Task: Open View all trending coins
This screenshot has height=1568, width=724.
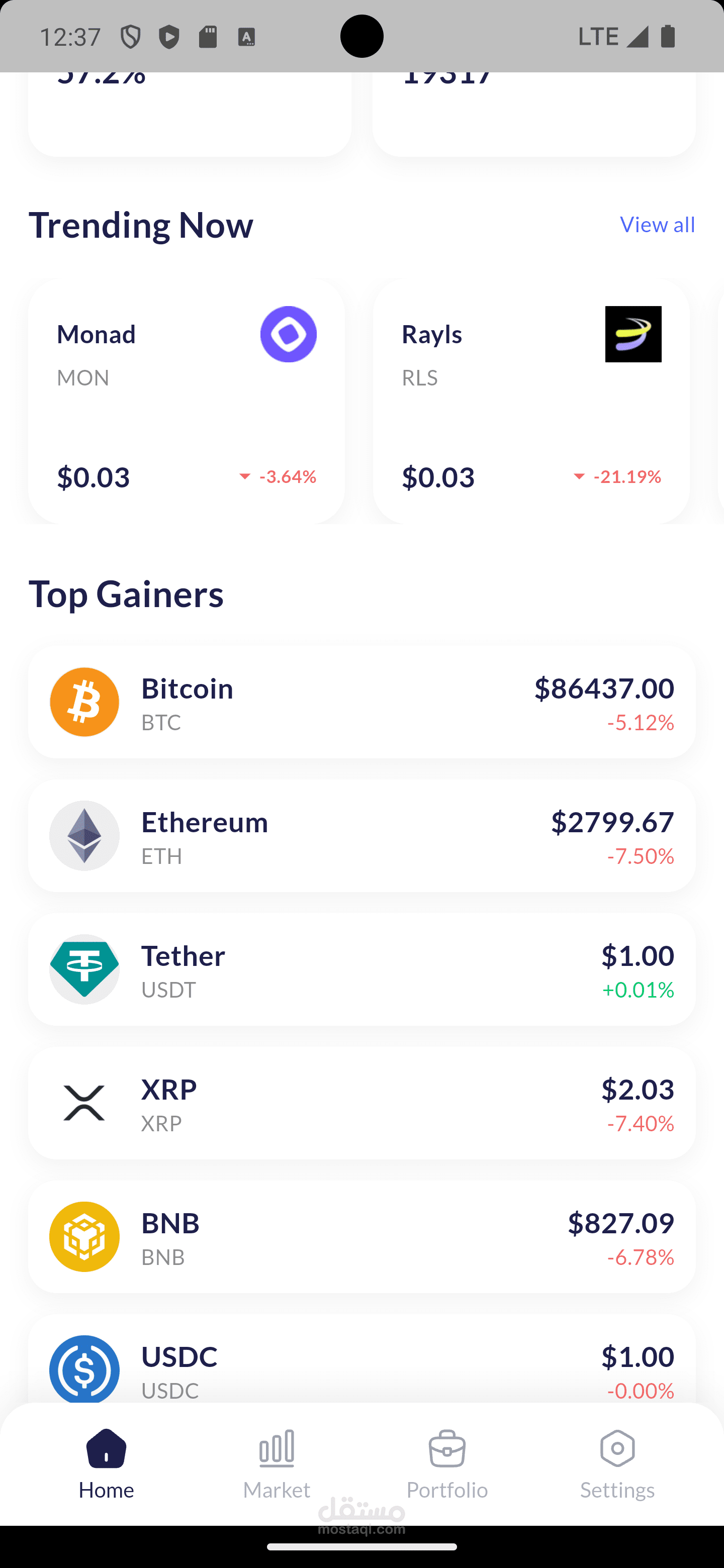Action: (657, 225)
